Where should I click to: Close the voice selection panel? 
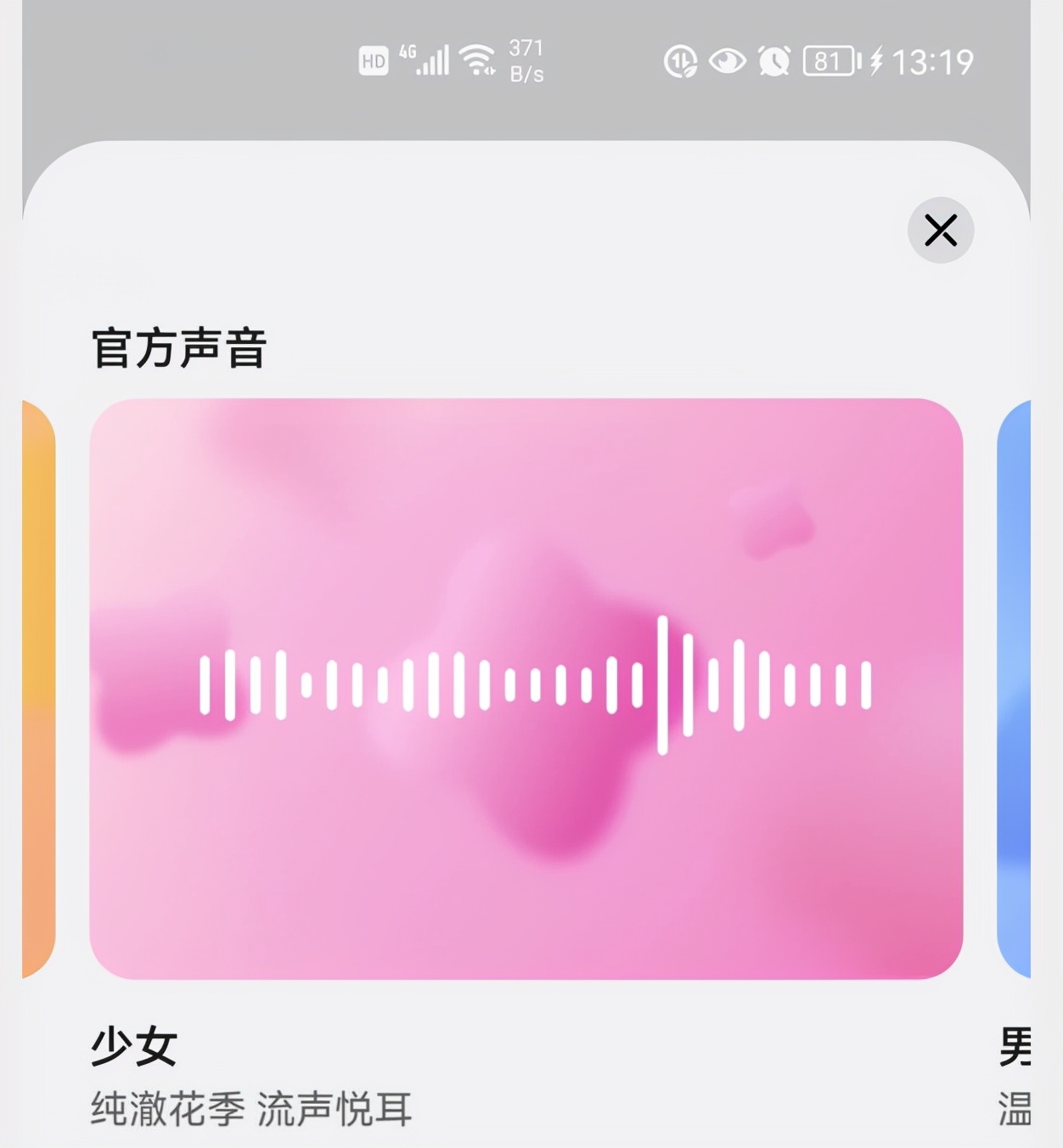(x=939, y=229)
